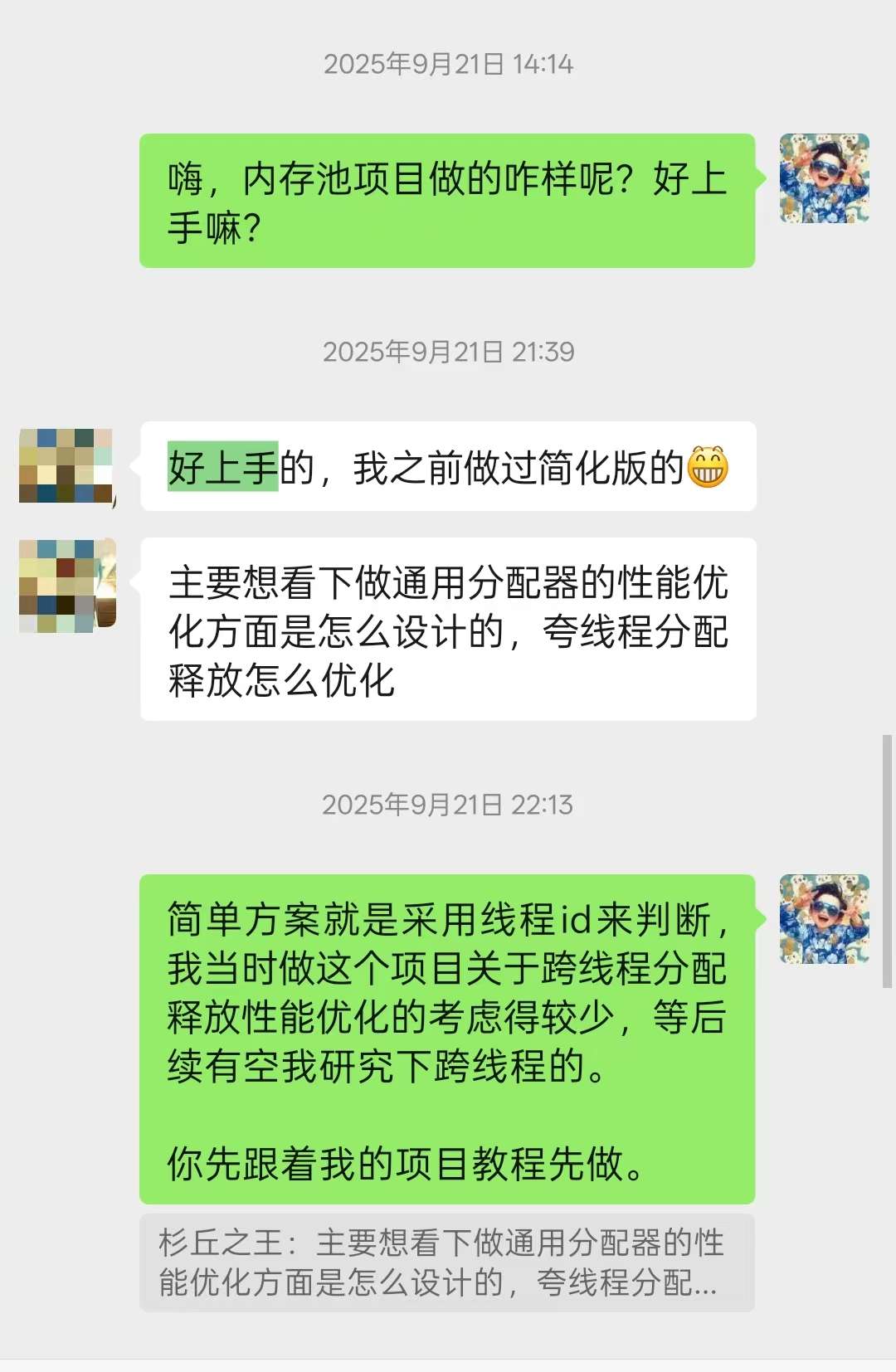Jump to the quoted message from 杉丘之王
The width and height of the screenshot is (896, 1372).
point(446,1263)
